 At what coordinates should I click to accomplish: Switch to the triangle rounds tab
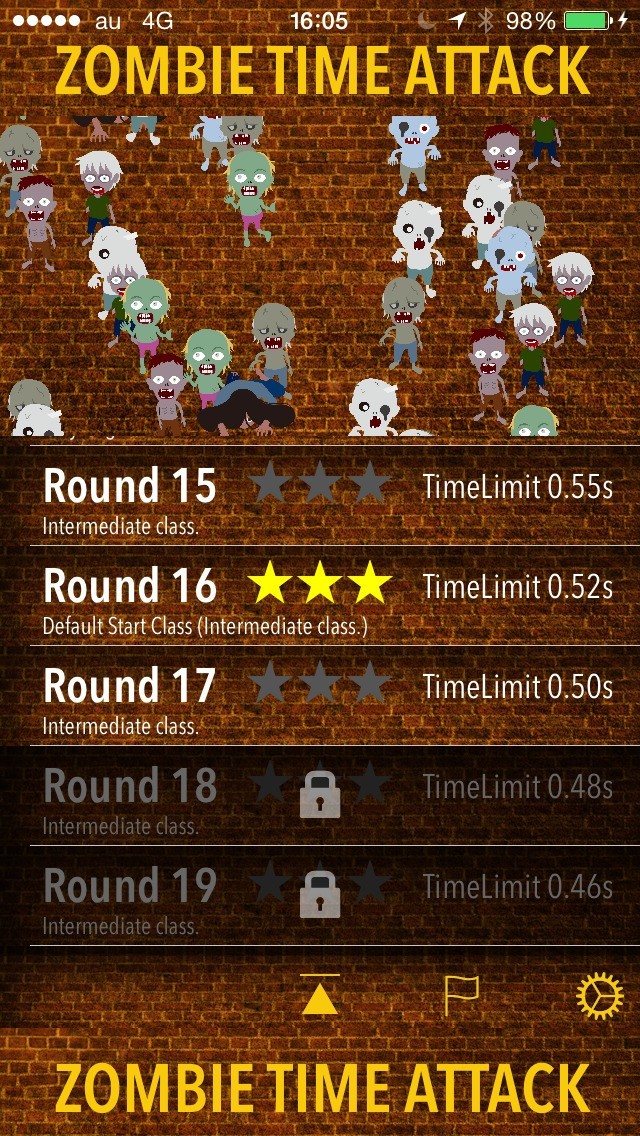pos(320,997)
